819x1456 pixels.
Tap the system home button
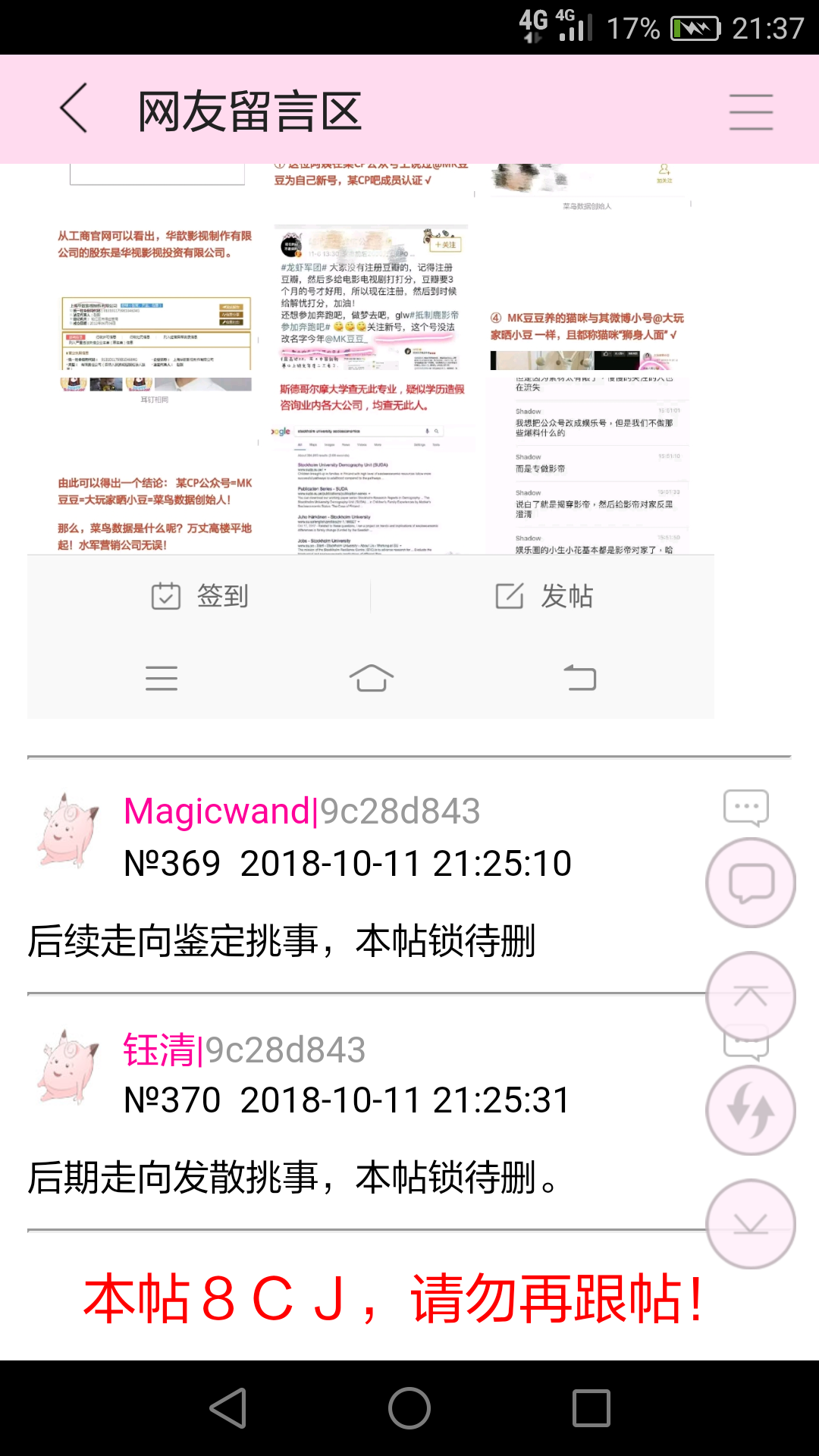pos(409,1408)
